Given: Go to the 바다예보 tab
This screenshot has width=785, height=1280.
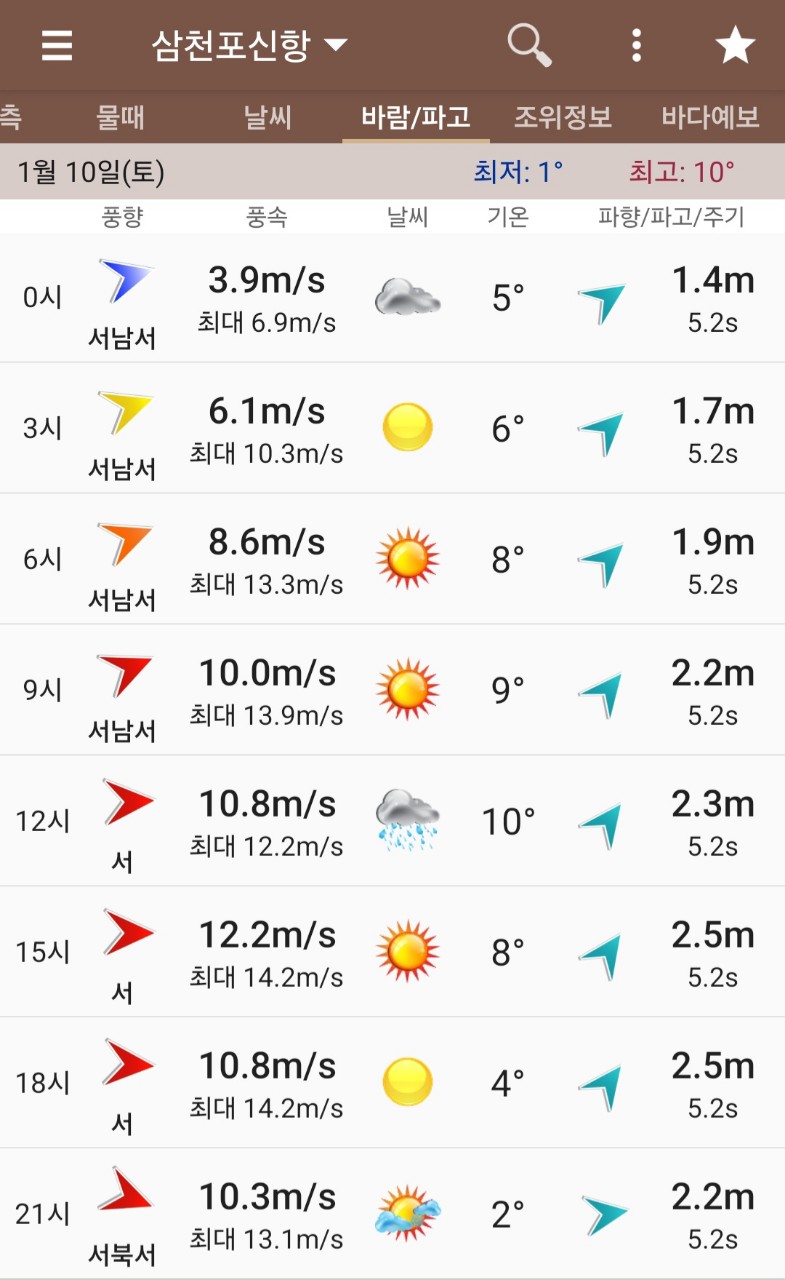Looking at the screenshot, I should (710, 118).
